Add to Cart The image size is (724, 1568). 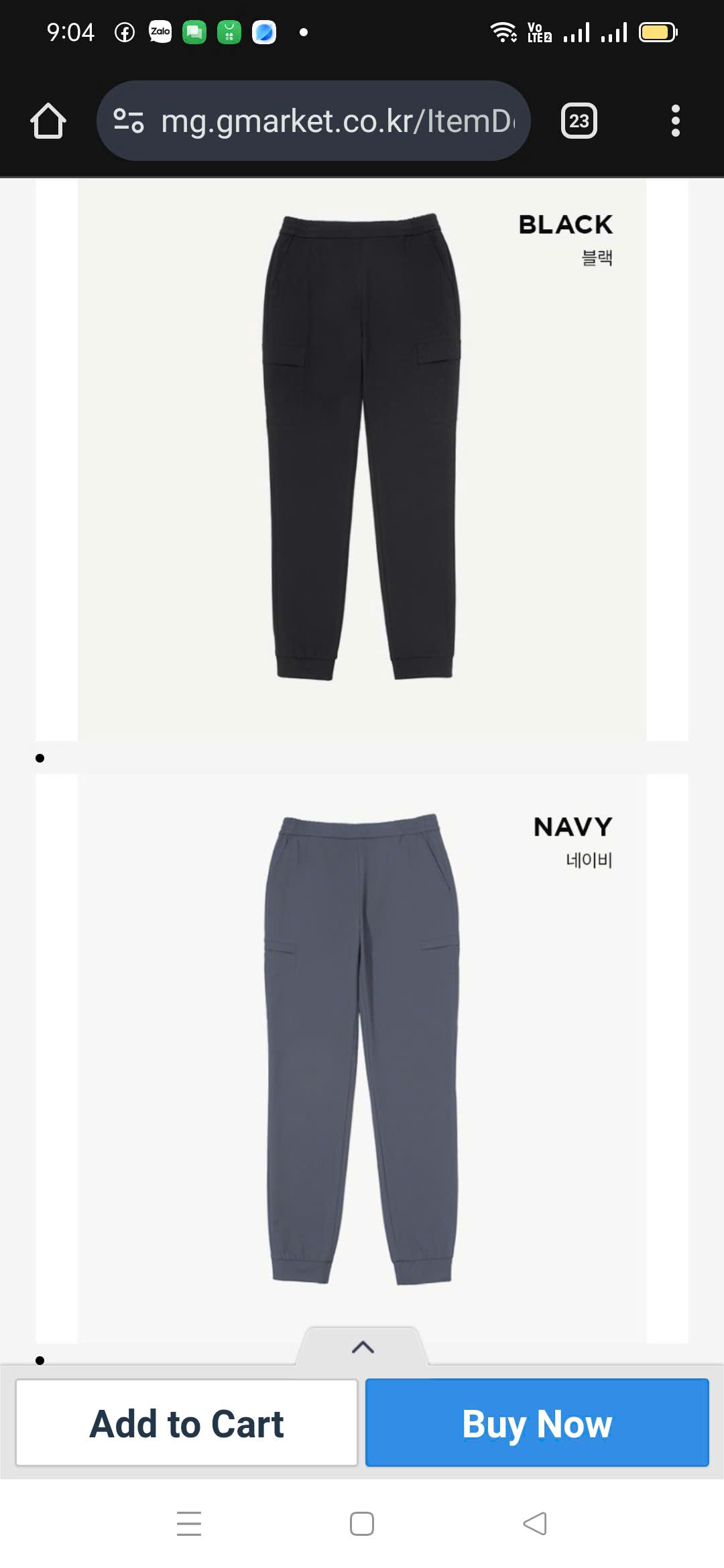coord(186,1423)
